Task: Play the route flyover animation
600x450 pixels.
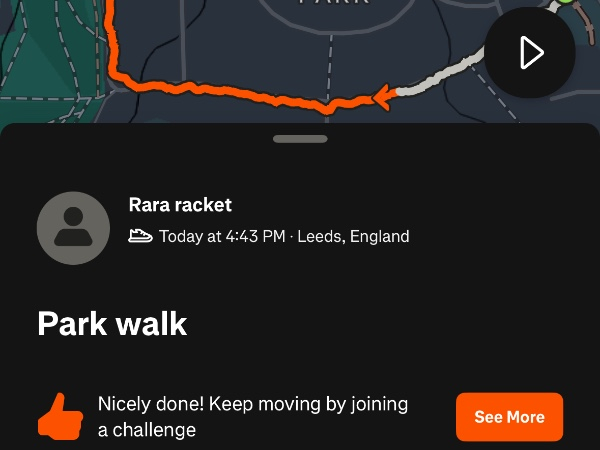Action: point(530,53)
